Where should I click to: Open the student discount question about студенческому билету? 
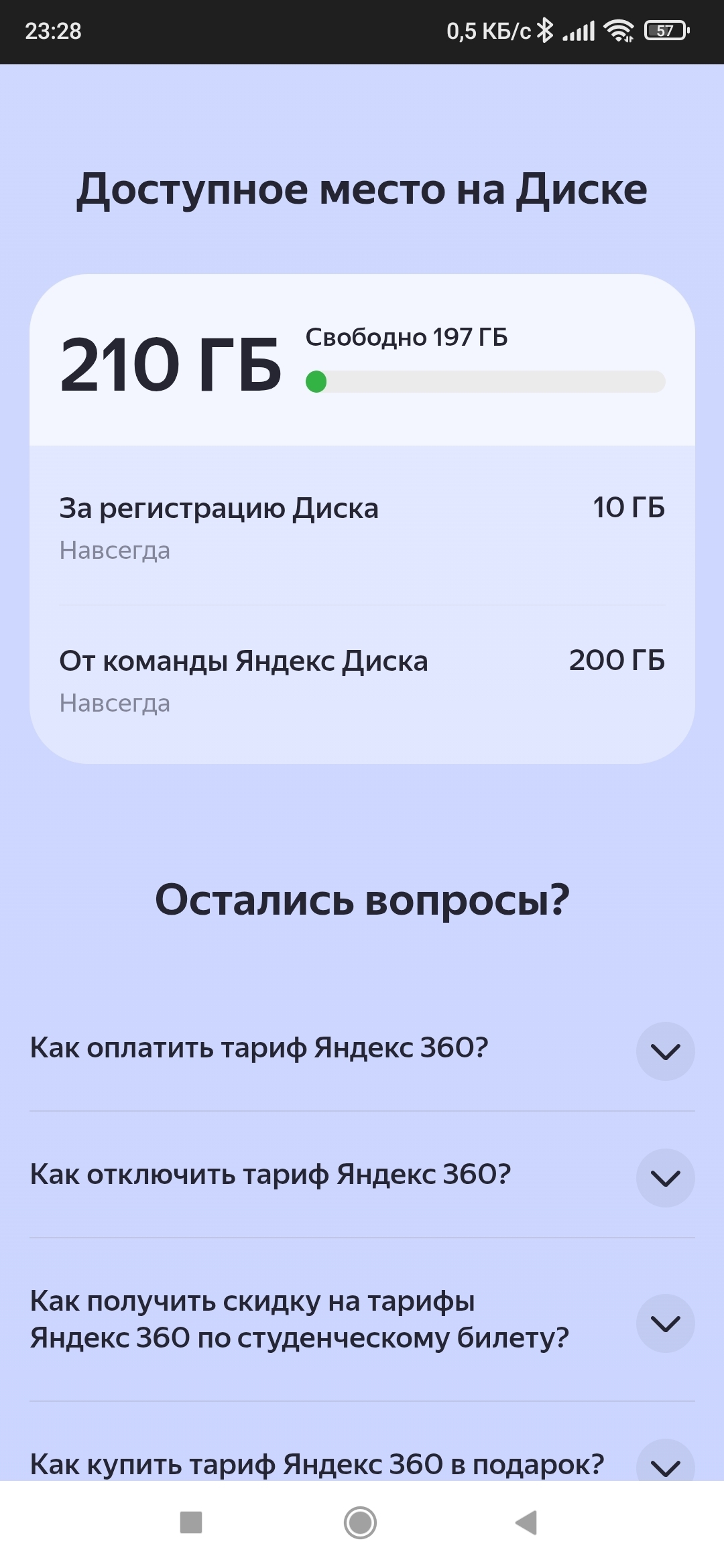pyautogui.click(x=664, y=1323)
